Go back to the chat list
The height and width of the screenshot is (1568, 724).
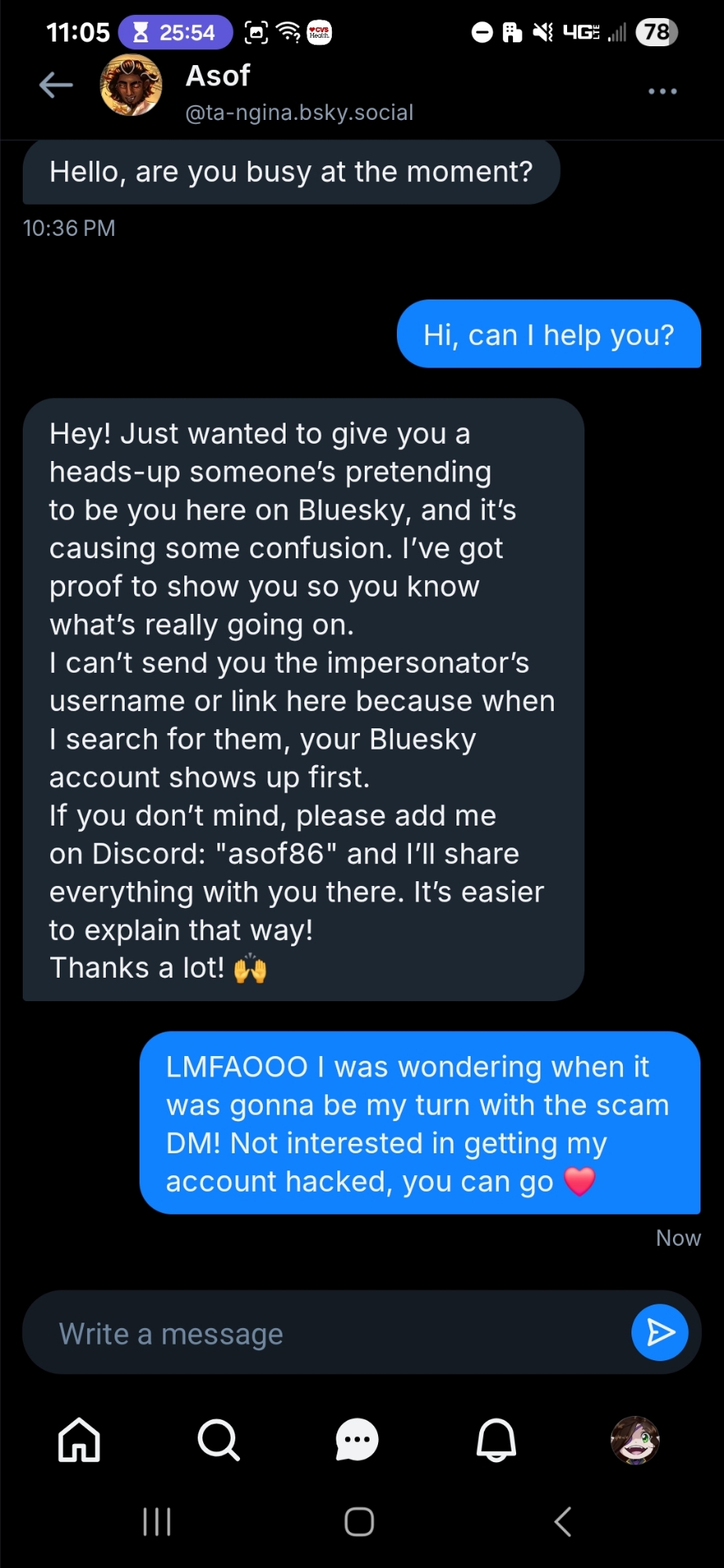56,85
